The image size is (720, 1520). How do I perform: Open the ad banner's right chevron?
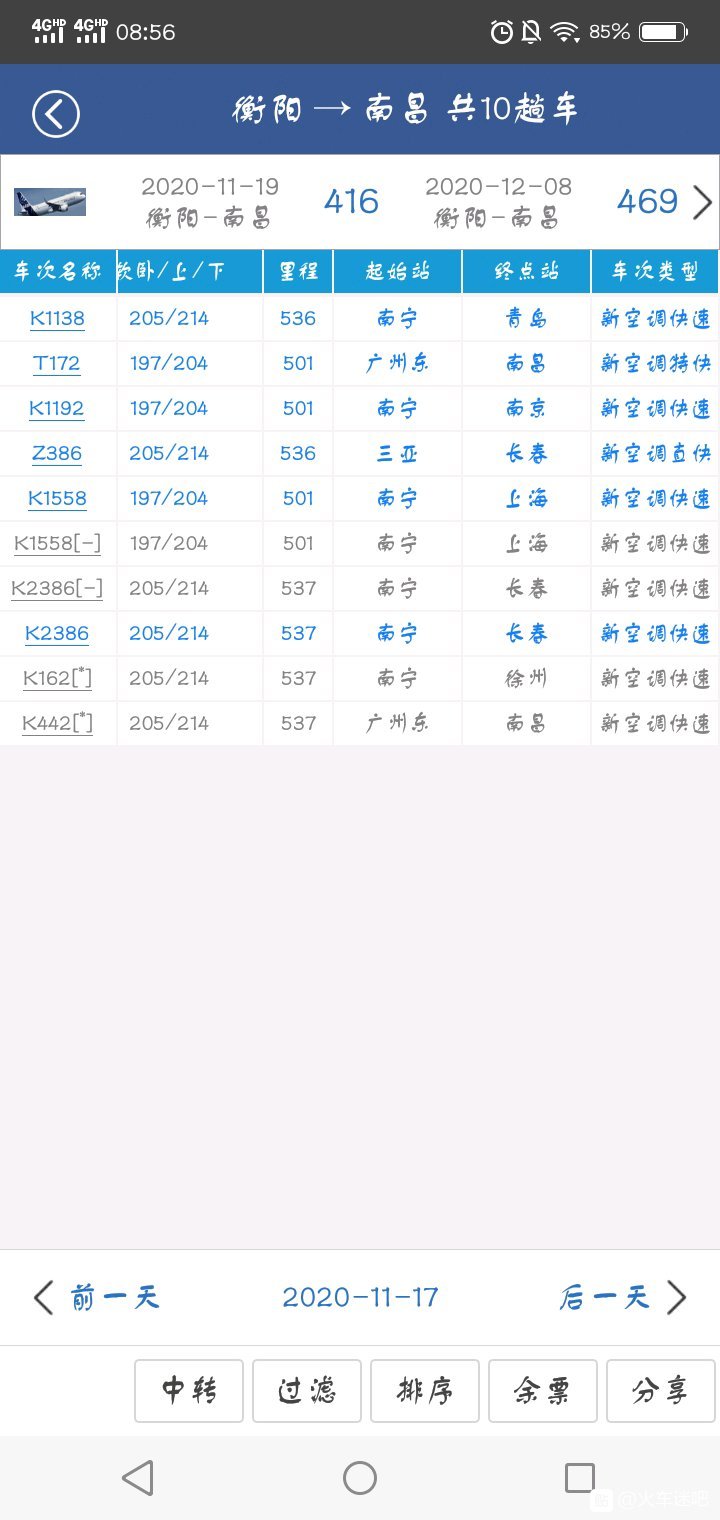click(x=702, y=202)
